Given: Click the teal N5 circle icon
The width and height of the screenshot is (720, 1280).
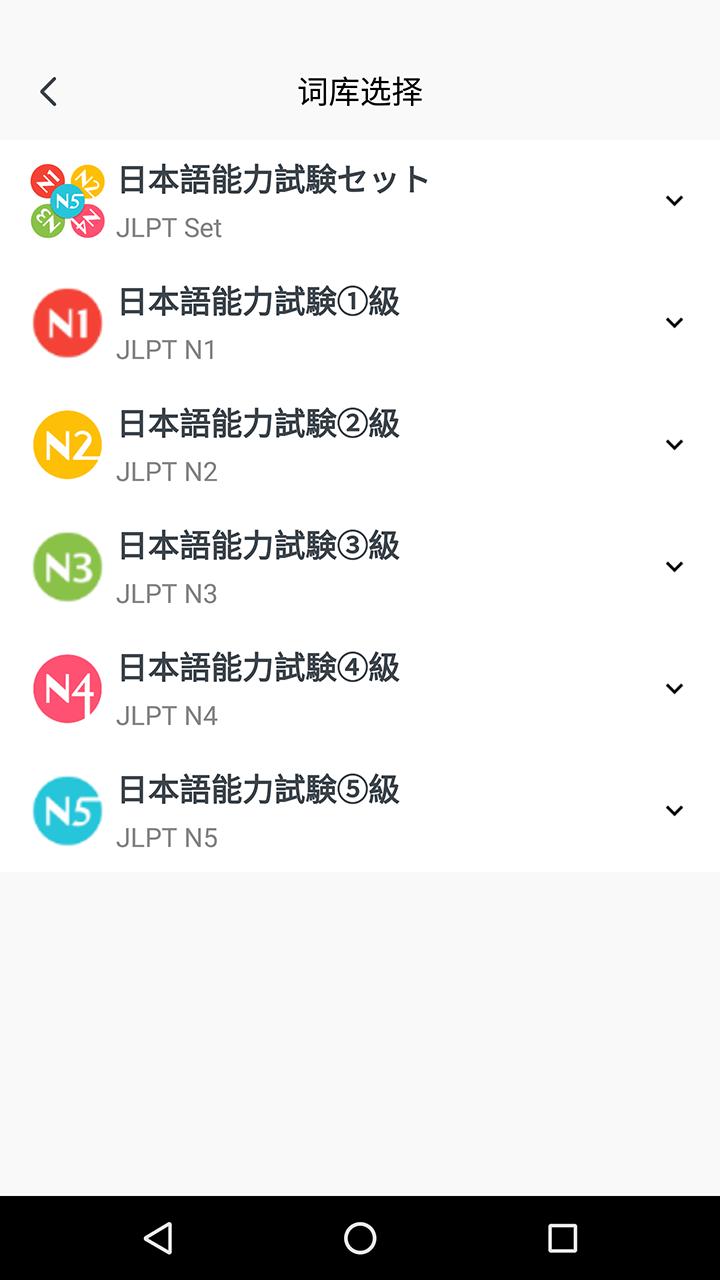Looking at the screenshot, I should click(67, 810).
